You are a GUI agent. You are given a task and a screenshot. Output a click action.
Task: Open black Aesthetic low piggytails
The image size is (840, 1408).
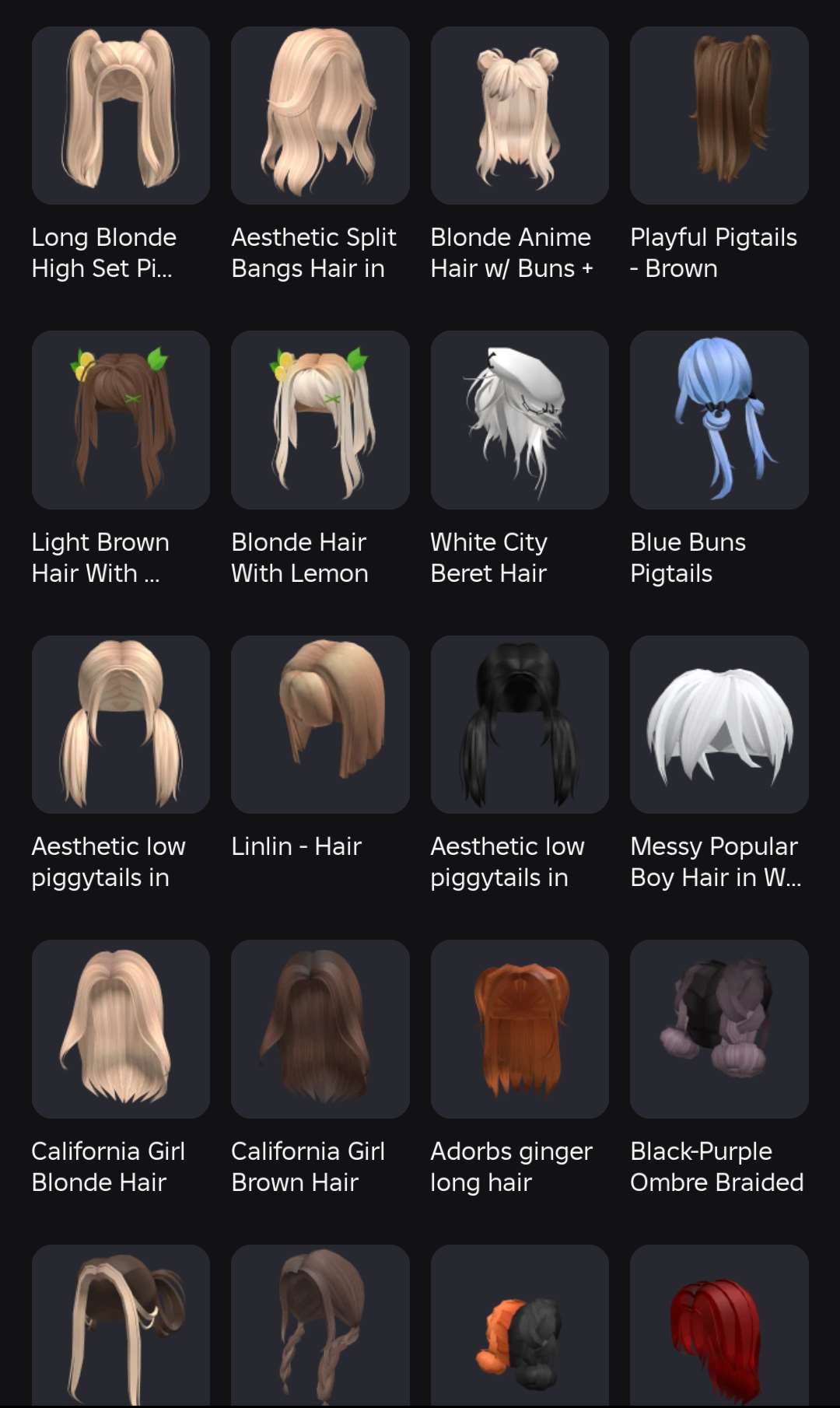click(520, 724)
